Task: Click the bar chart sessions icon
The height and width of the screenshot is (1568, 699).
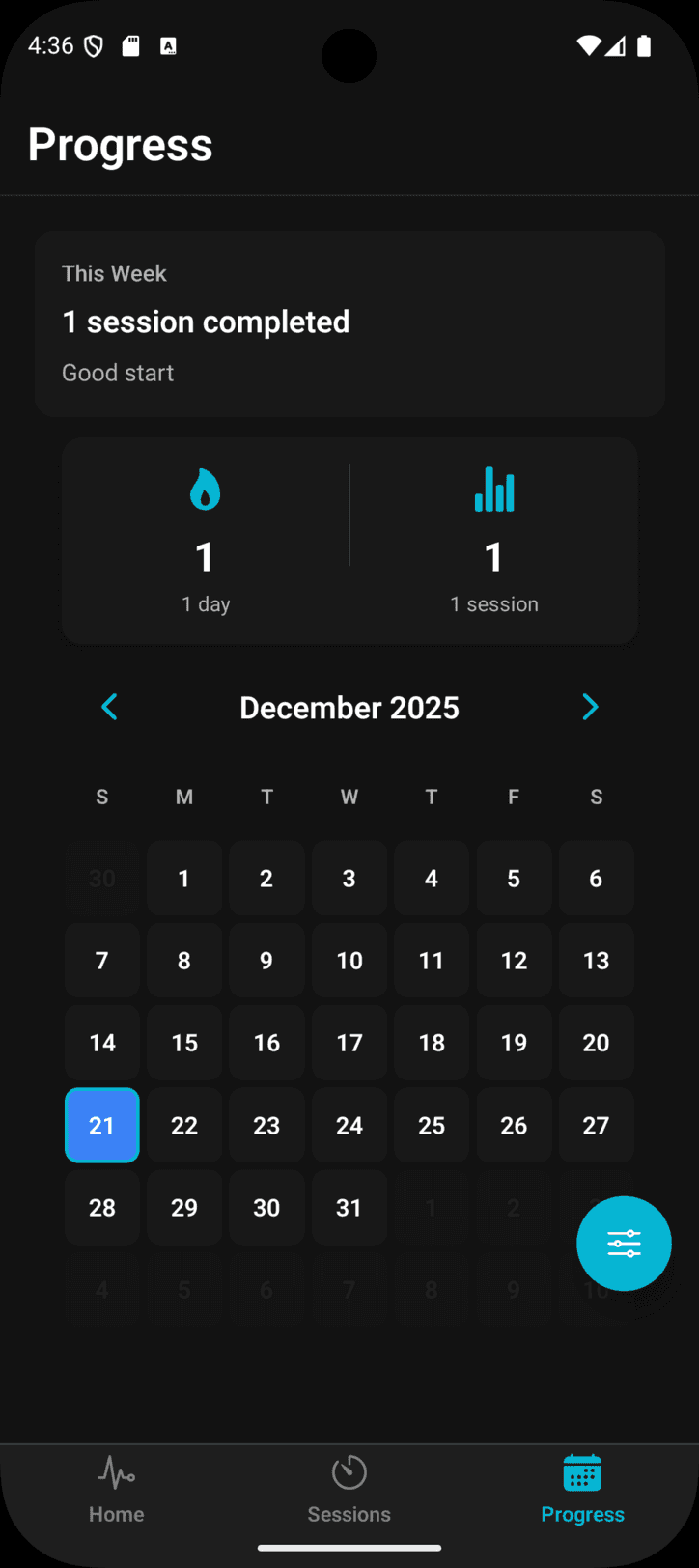Action: point(494,490)
